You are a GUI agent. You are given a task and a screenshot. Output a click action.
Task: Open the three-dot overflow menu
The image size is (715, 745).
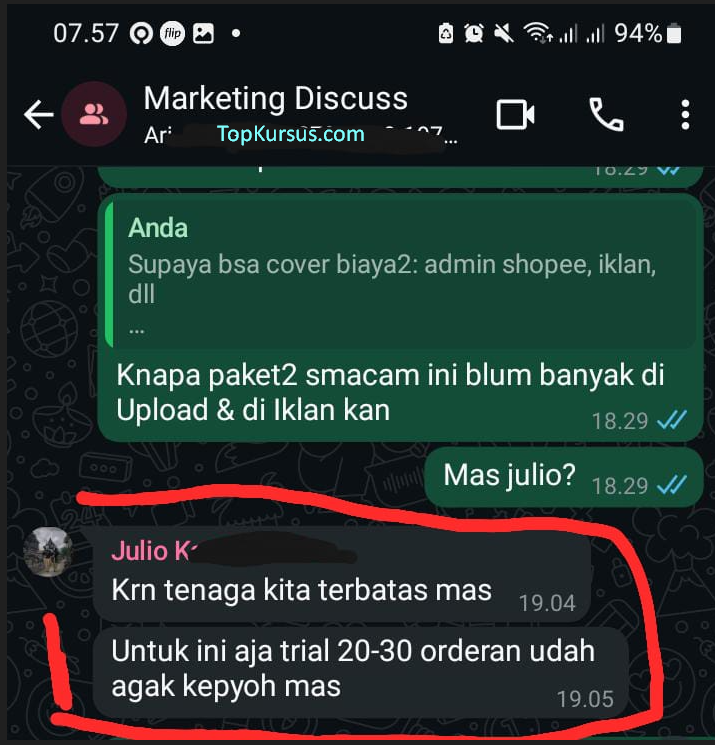(x=685, y=115)
